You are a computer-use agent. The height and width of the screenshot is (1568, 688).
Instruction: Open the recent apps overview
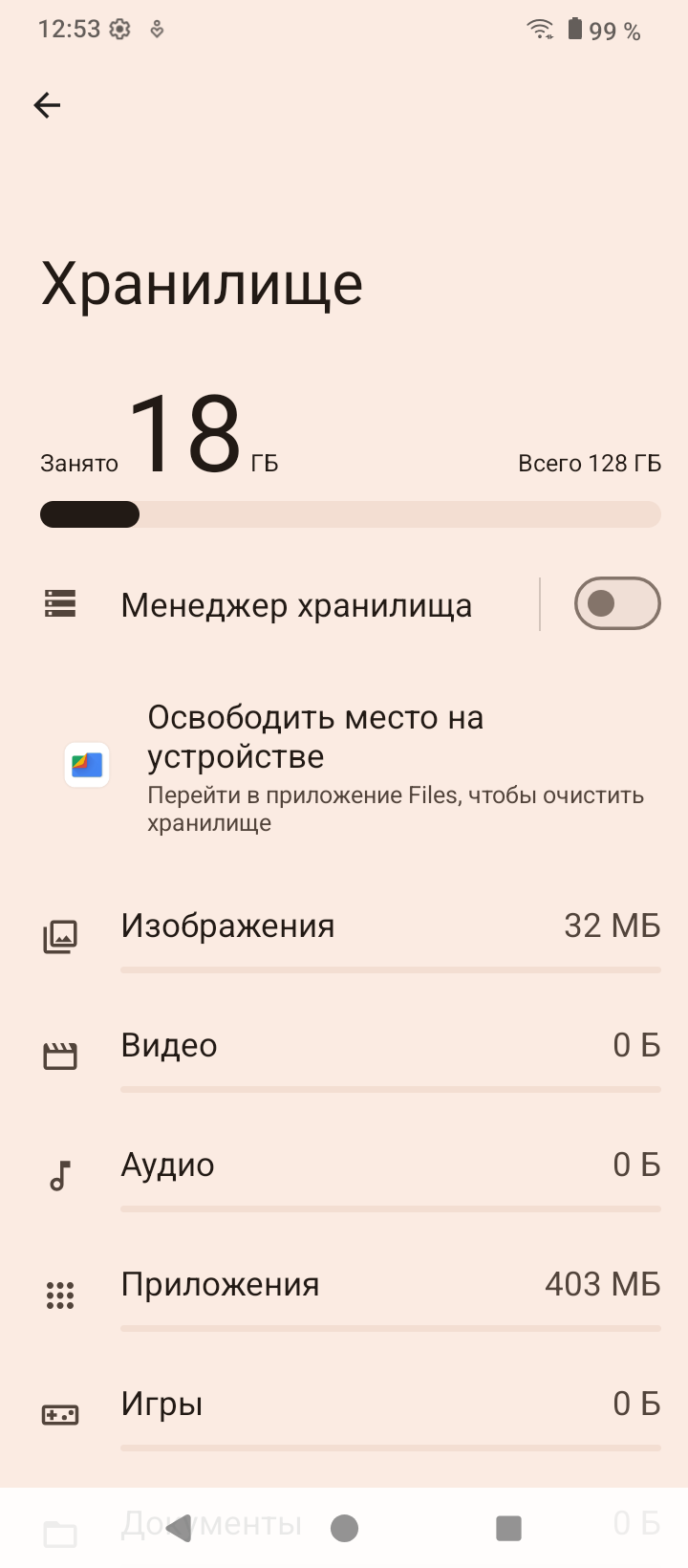(508, 1528)
